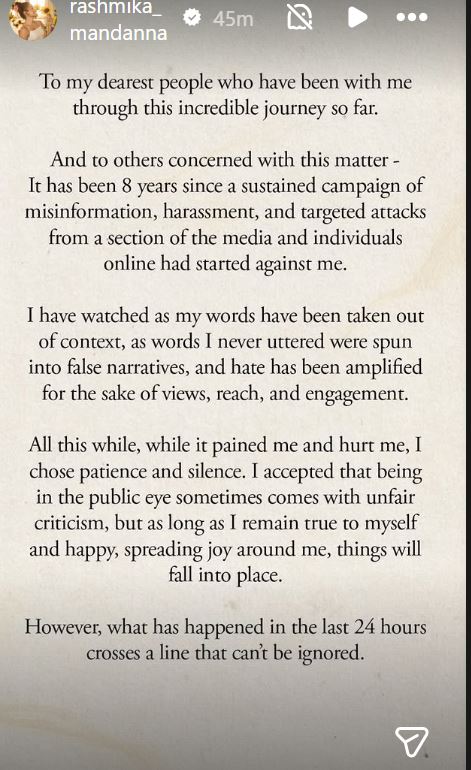Open rashmika_mandanna's profile picture
The height and width of the screenshot is (770, 471).
(x=33, y=19)
